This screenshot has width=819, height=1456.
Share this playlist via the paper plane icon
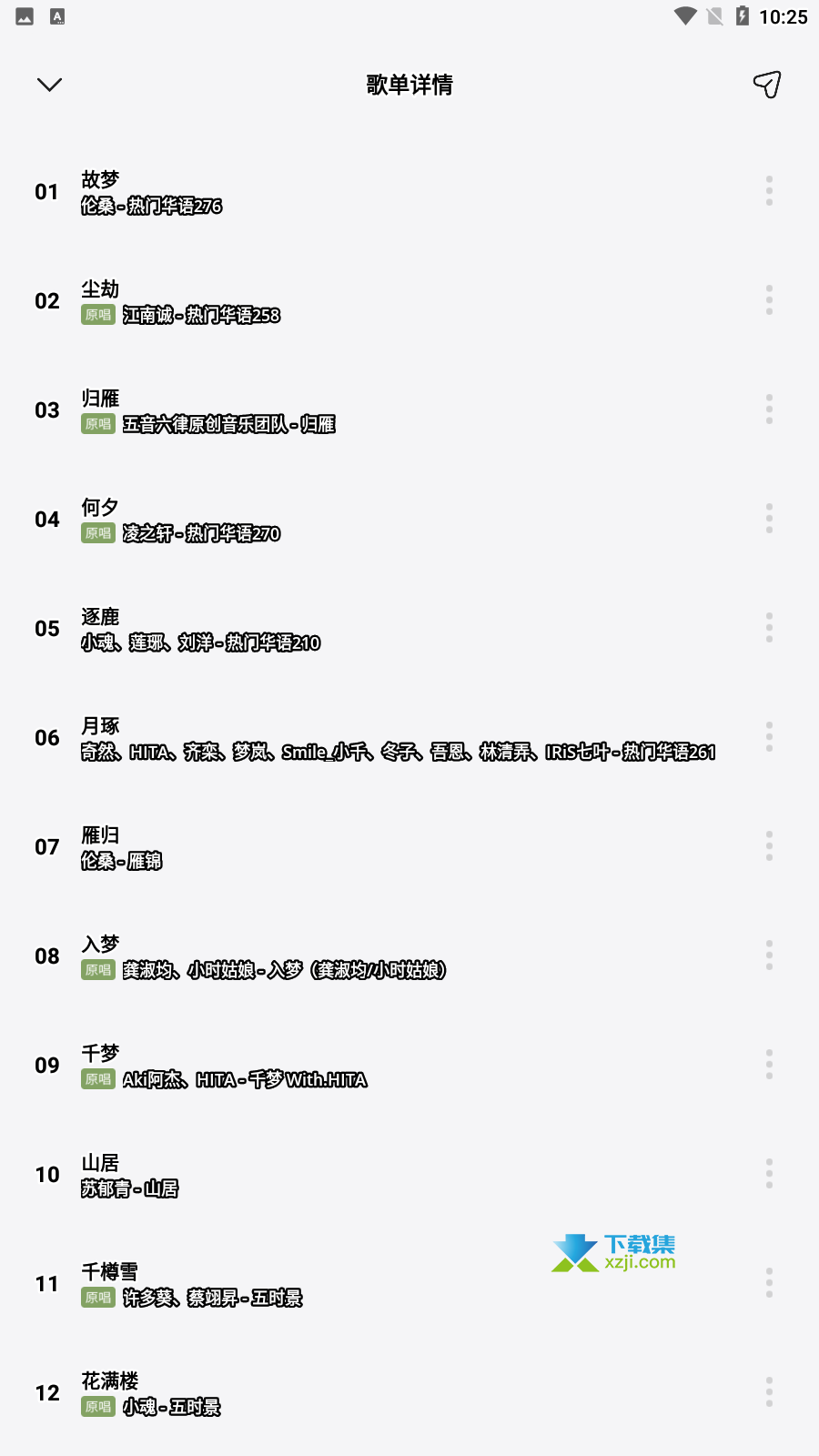point(767,85)
